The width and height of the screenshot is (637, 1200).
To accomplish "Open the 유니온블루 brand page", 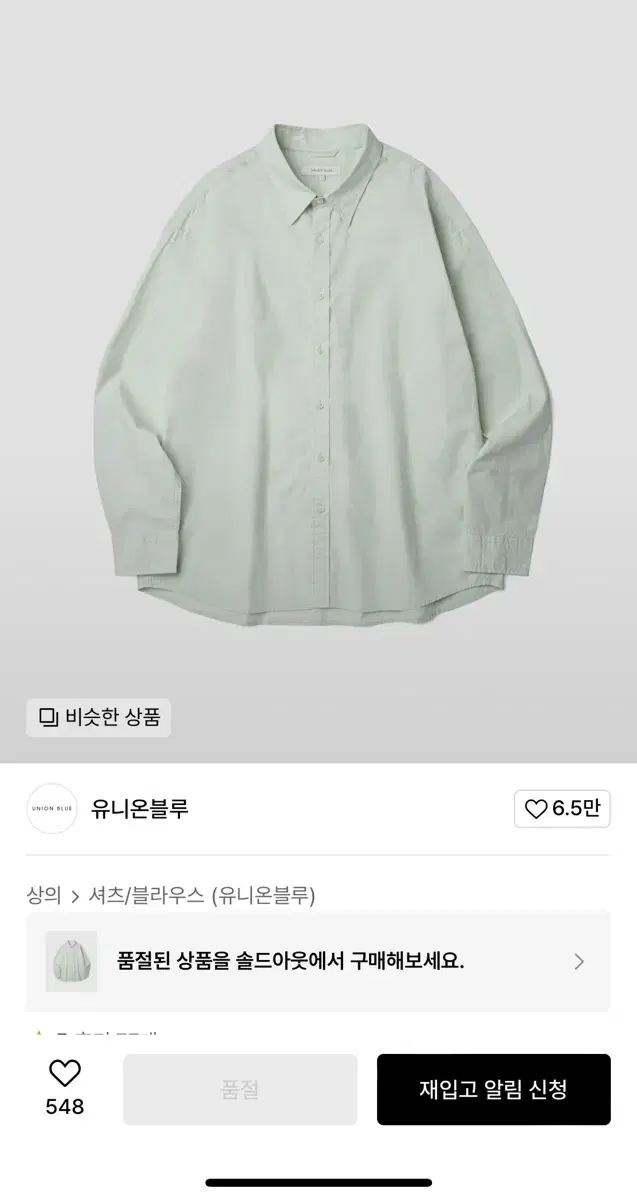I will 140,809.
